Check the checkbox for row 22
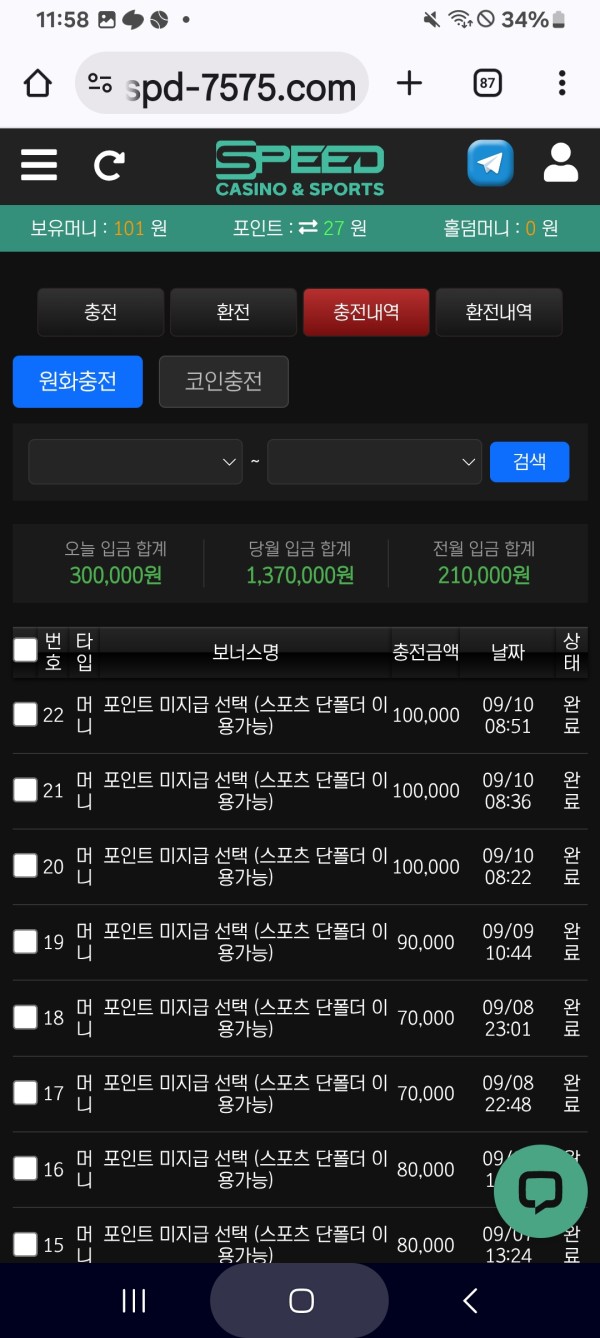600x1338 pixels. [x=25, y=714]
